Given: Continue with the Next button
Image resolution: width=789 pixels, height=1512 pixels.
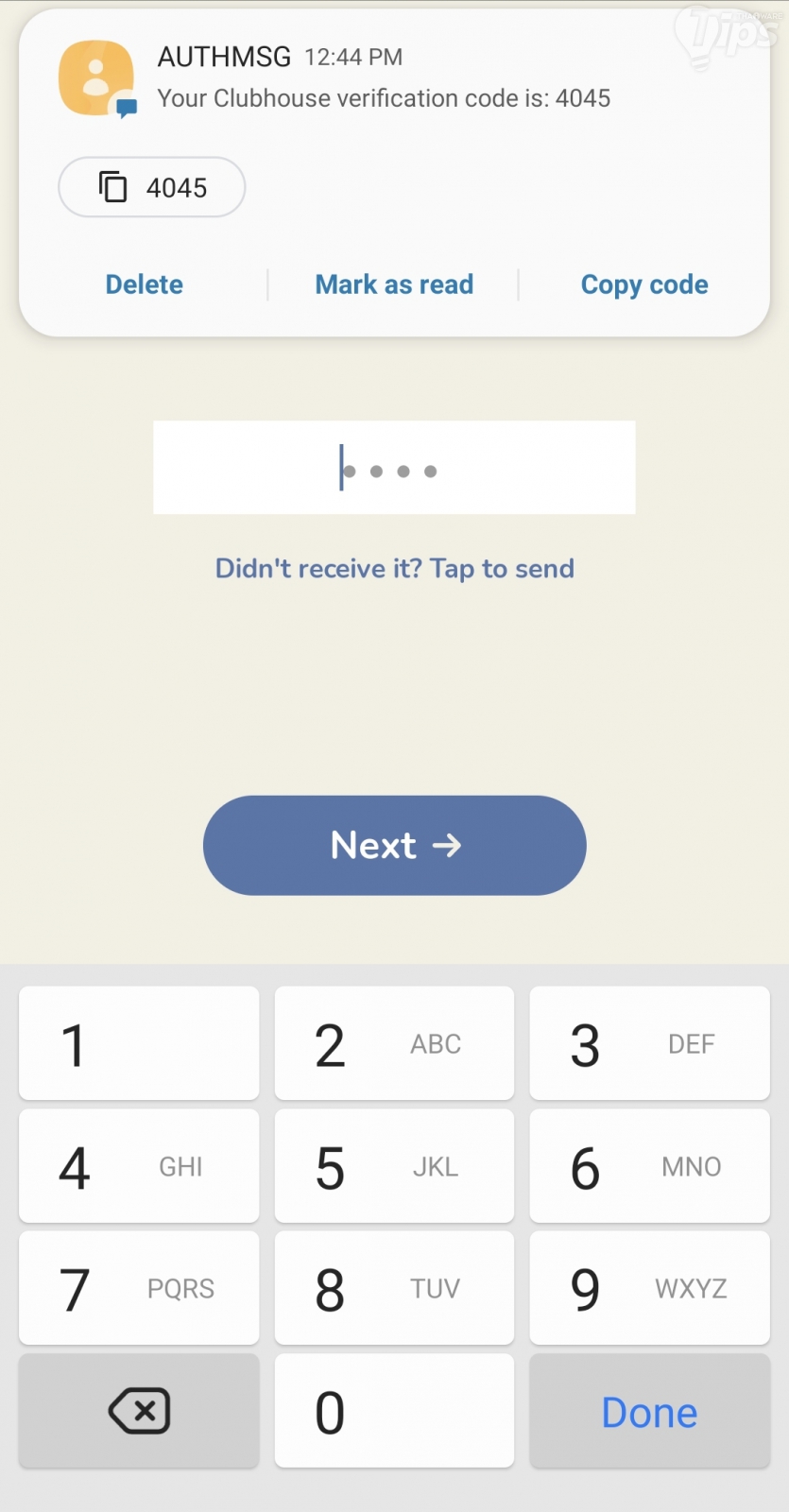Looking at the screenshot, I should tap(394, 845).
